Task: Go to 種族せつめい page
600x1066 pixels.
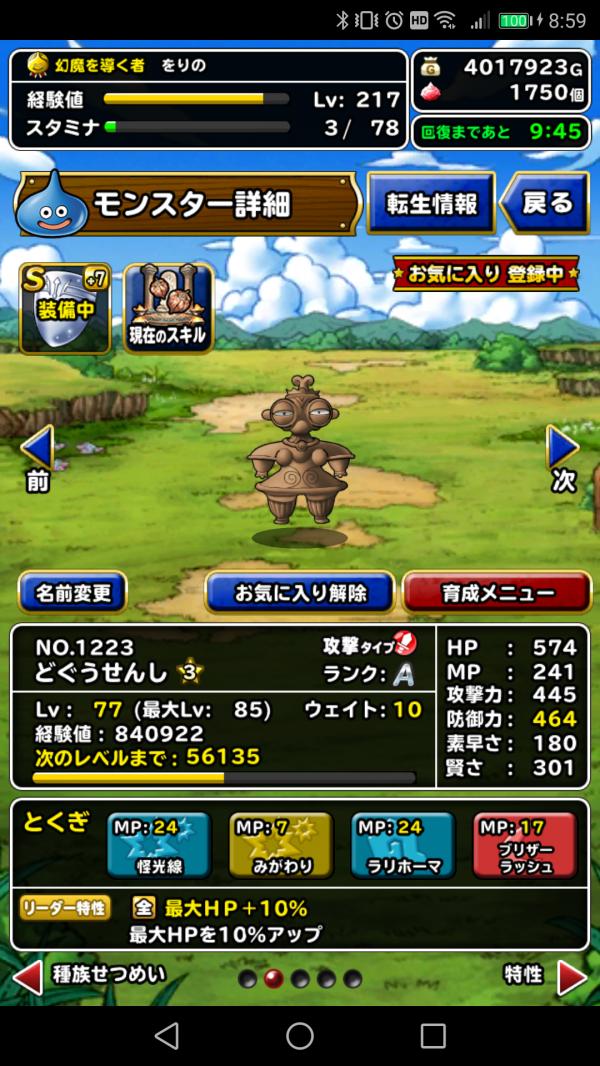Action: 90,975
